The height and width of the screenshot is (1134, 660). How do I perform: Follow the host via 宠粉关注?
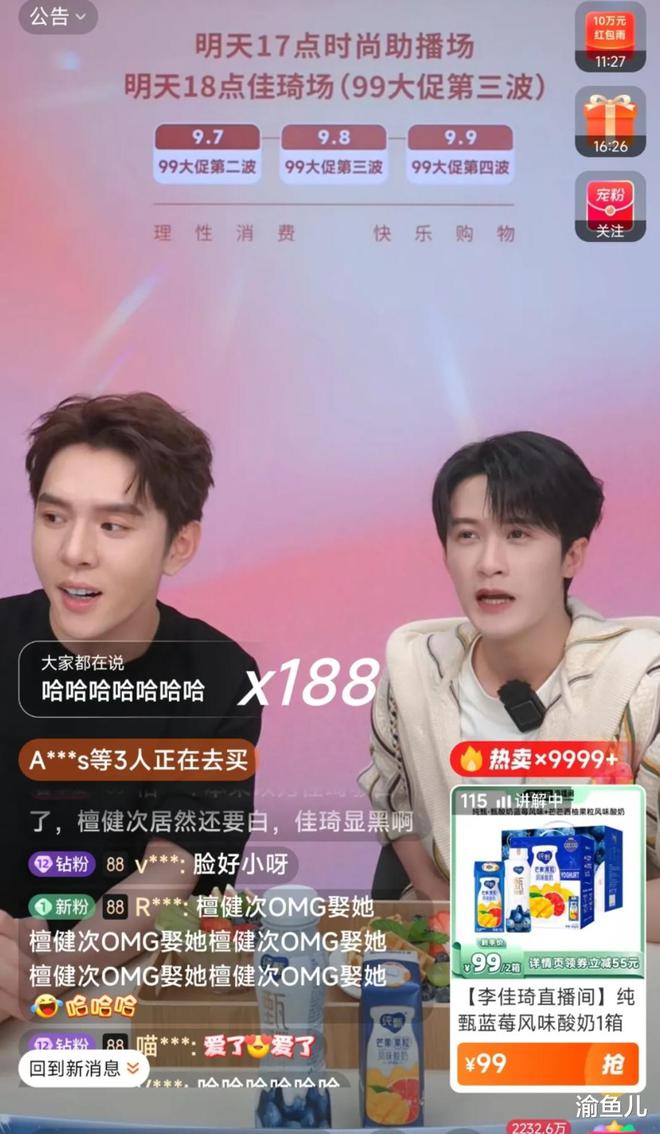coord(609,210)
